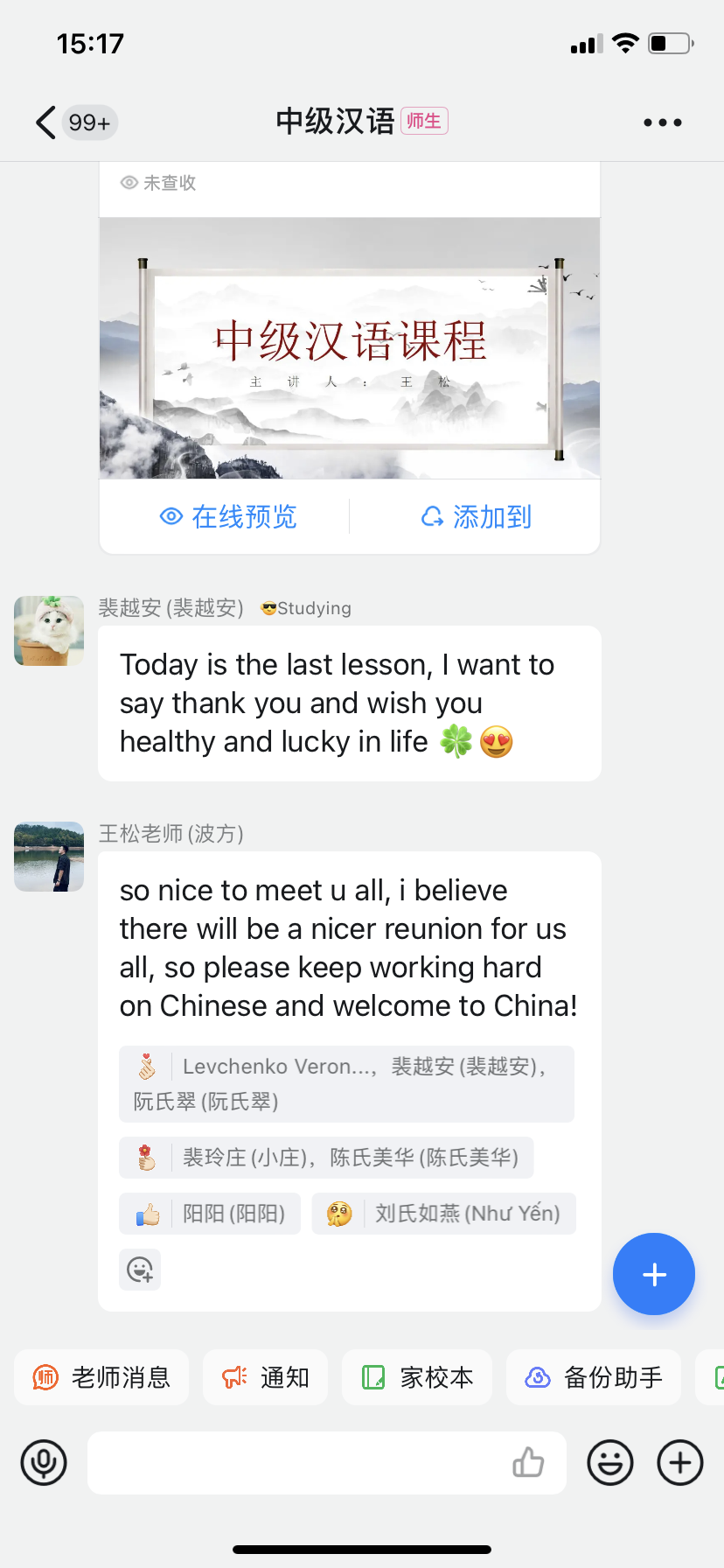Open the three-dot overflow menu
This screenshot has width=724, height=1568.
click(x=662, y=122)
